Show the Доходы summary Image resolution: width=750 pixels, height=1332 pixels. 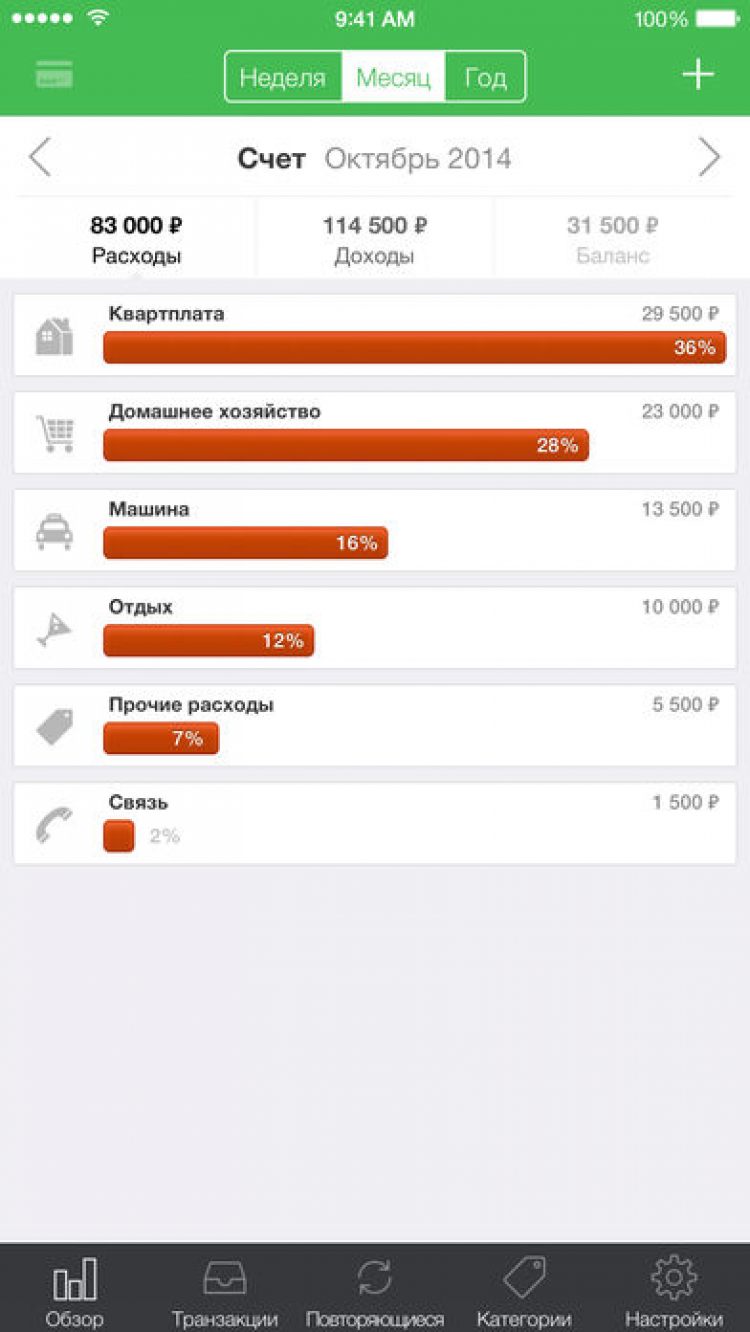pos(374,240)
